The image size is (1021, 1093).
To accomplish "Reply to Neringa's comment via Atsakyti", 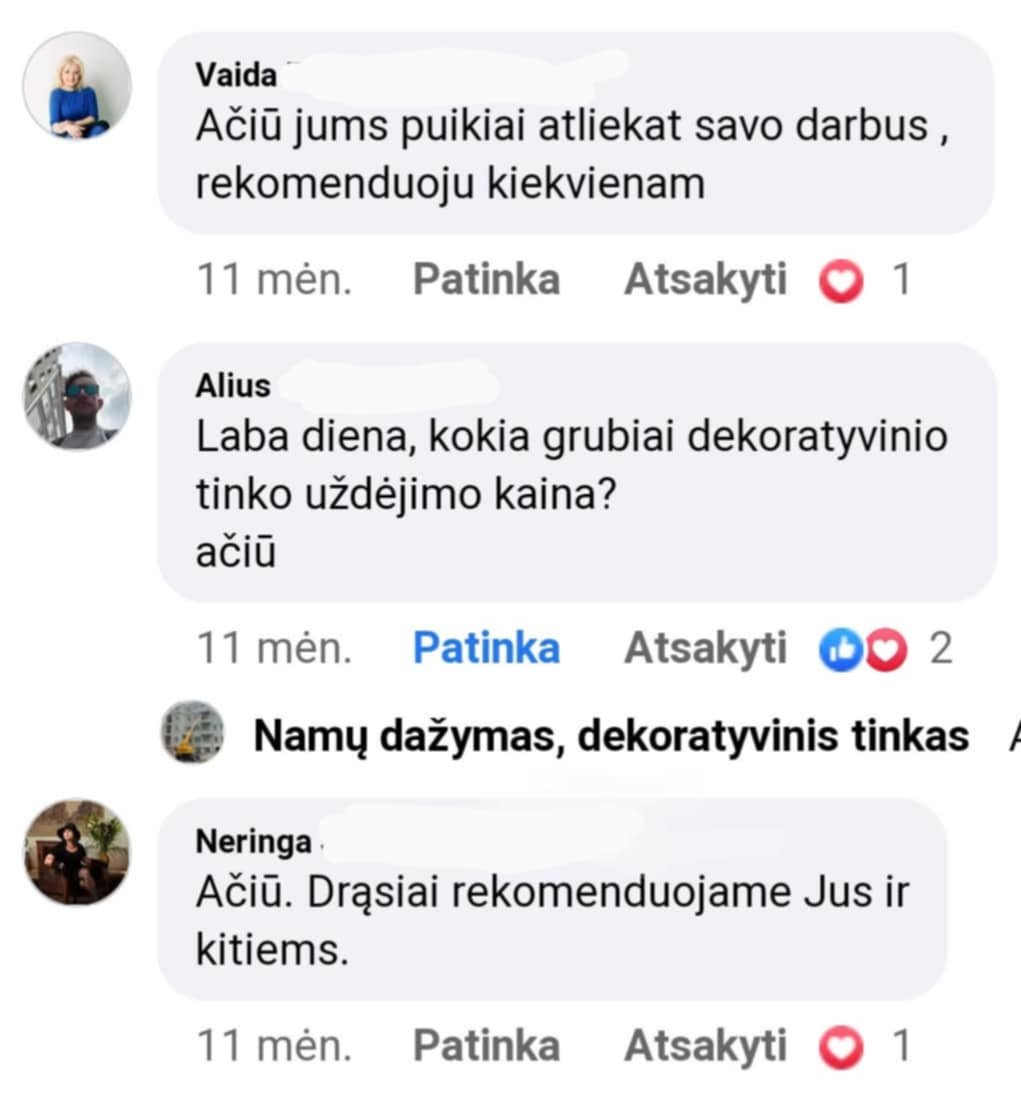I will pyautogui.click(x=705, y=1046).
